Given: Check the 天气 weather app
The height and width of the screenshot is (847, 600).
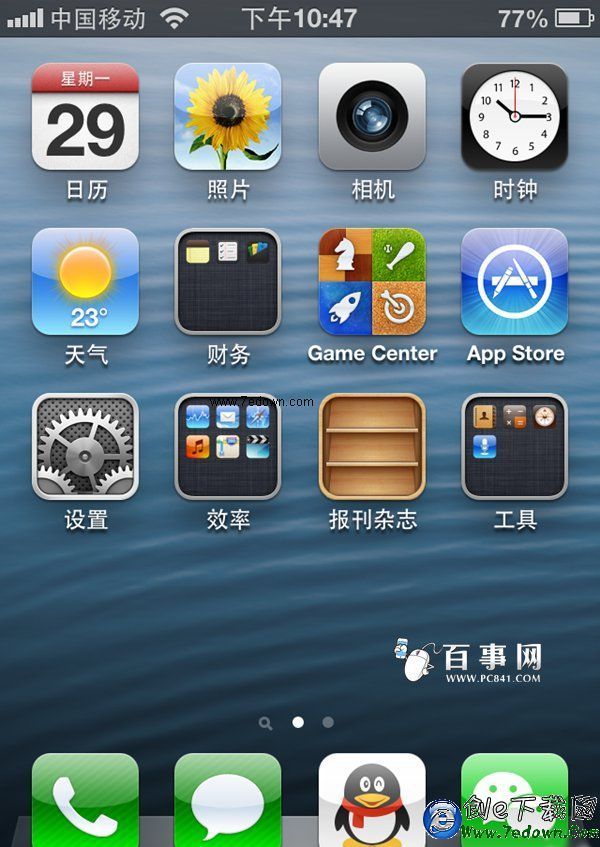Looking at the screenshot, I should pyautogui.click(x=85, y=282).
